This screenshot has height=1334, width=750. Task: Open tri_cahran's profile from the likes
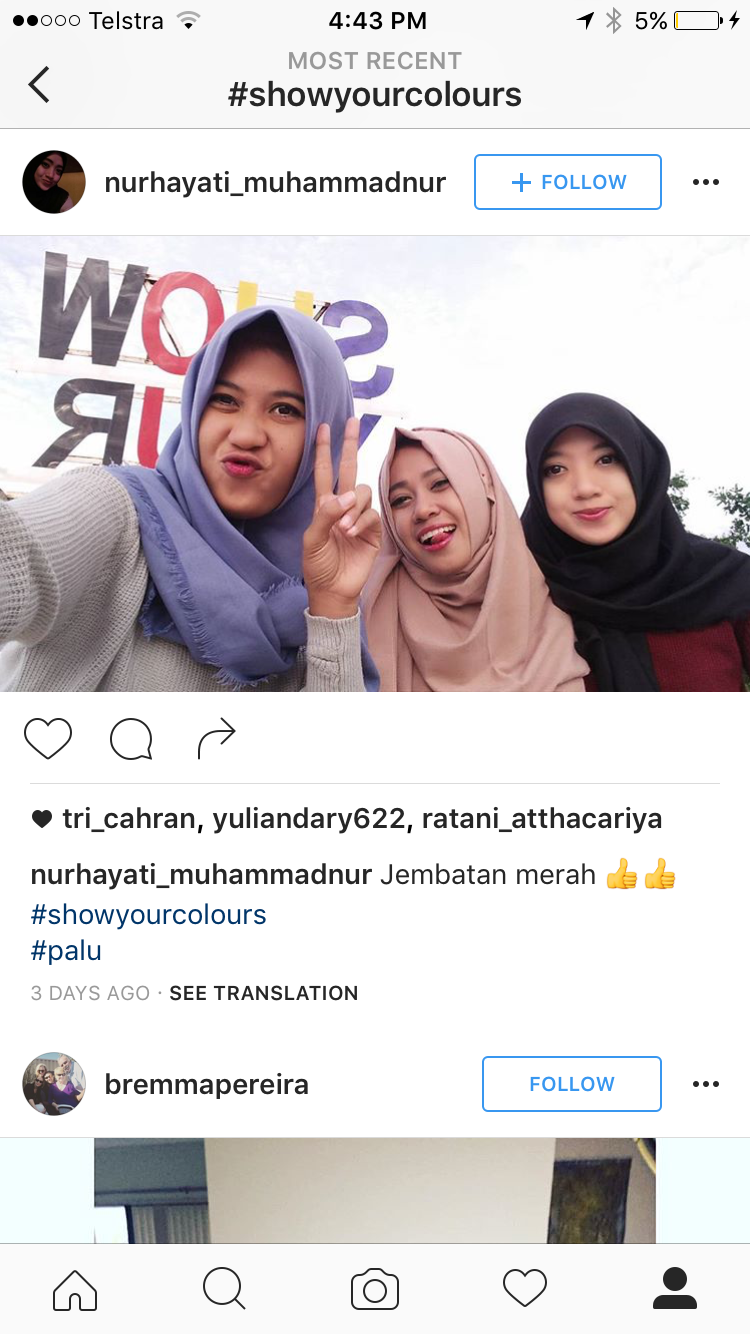tap(128, 819)
